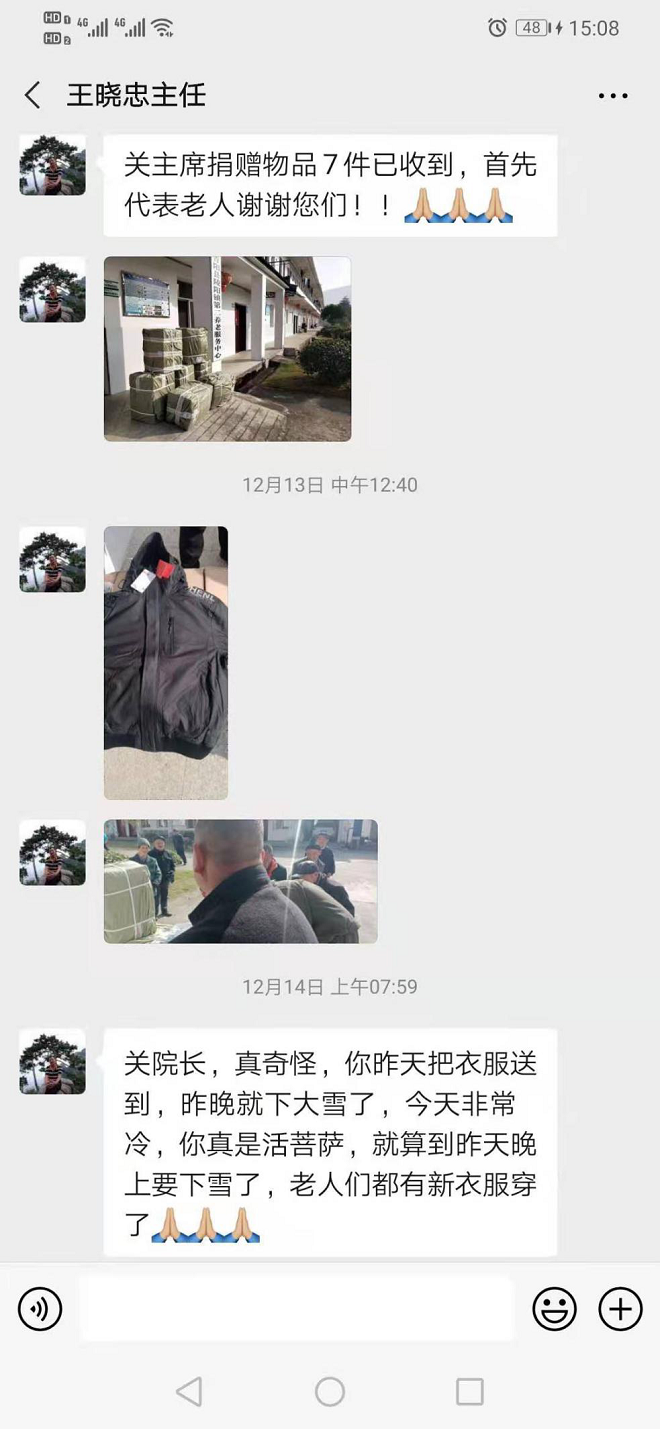Open the chat overflow menu
660x1429 pixels.
(x=613, y=96)
